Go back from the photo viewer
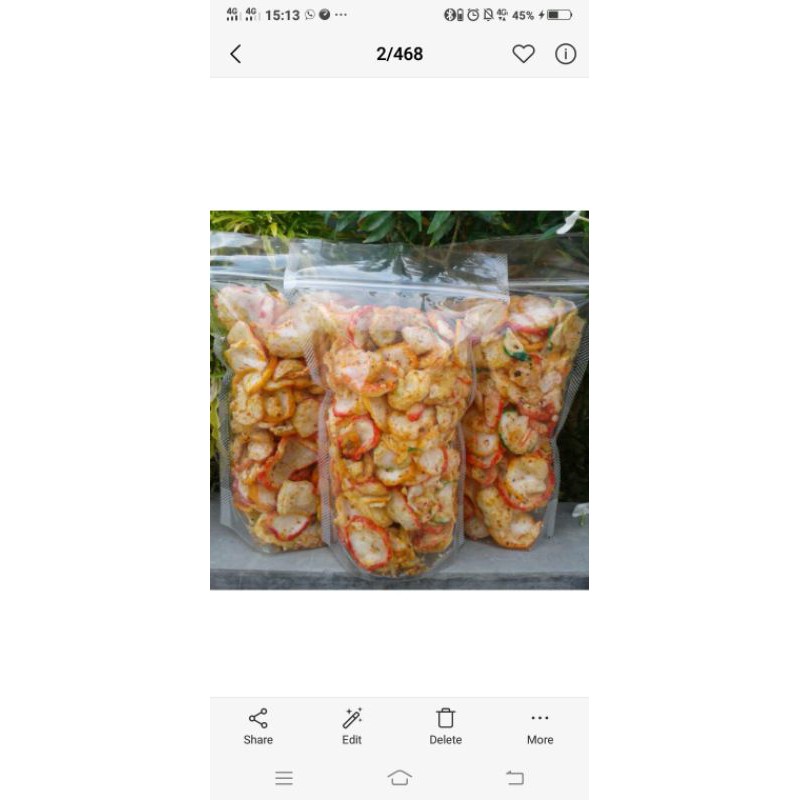The width and height of the screenshot is (800, 800). pyautogui.click(x=236, y=54)
